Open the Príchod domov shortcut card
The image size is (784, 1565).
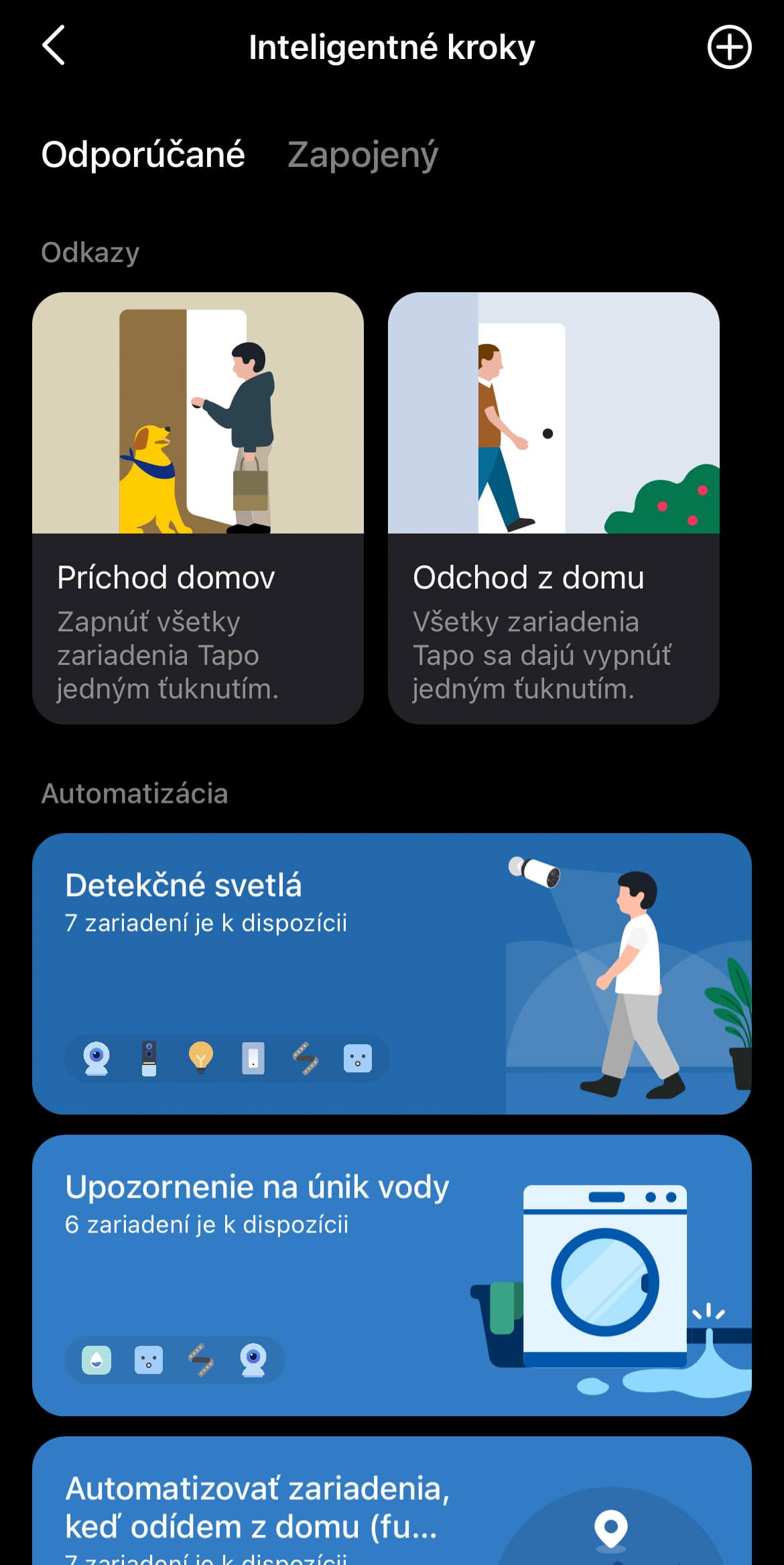pyautogui.click(x=198, y=507)
